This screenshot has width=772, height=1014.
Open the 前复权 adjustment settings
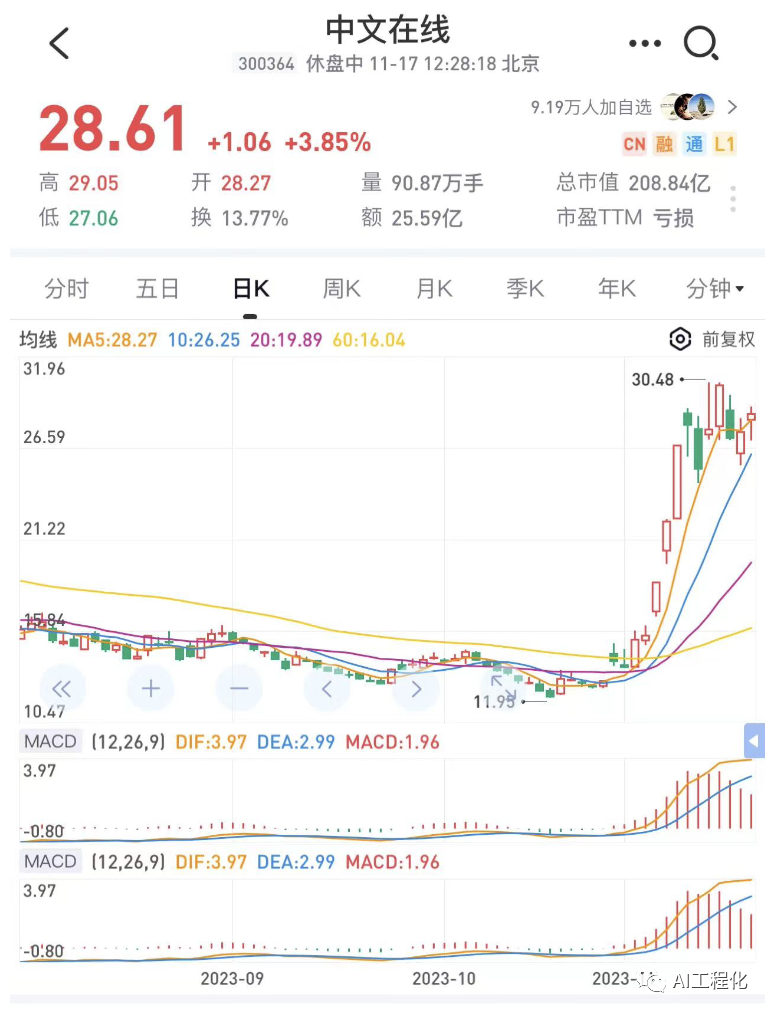pyautogui.click(x=712, y=339)
